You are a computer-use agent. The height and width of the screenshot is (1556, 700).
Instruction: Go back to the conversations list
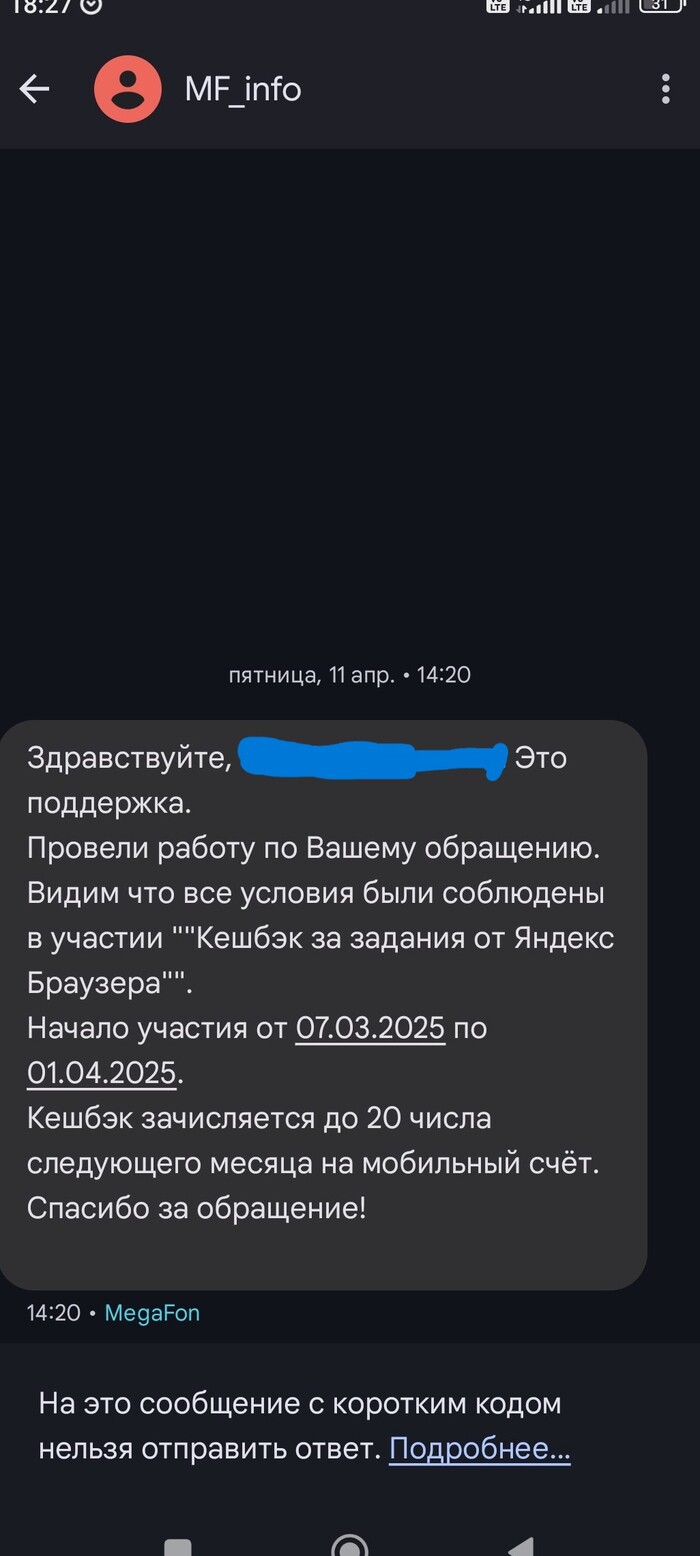[x=34, y=89]
